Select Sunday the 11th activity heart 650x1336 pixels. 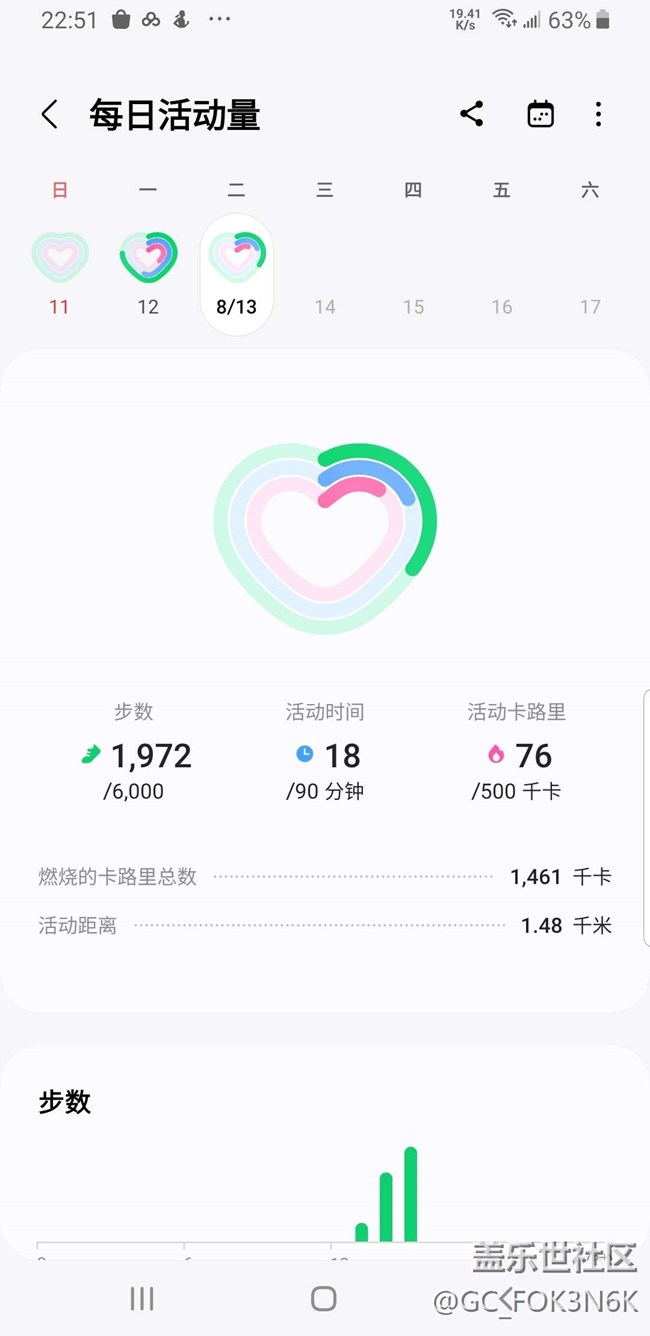pyautogui.click(x=60, y=258)
